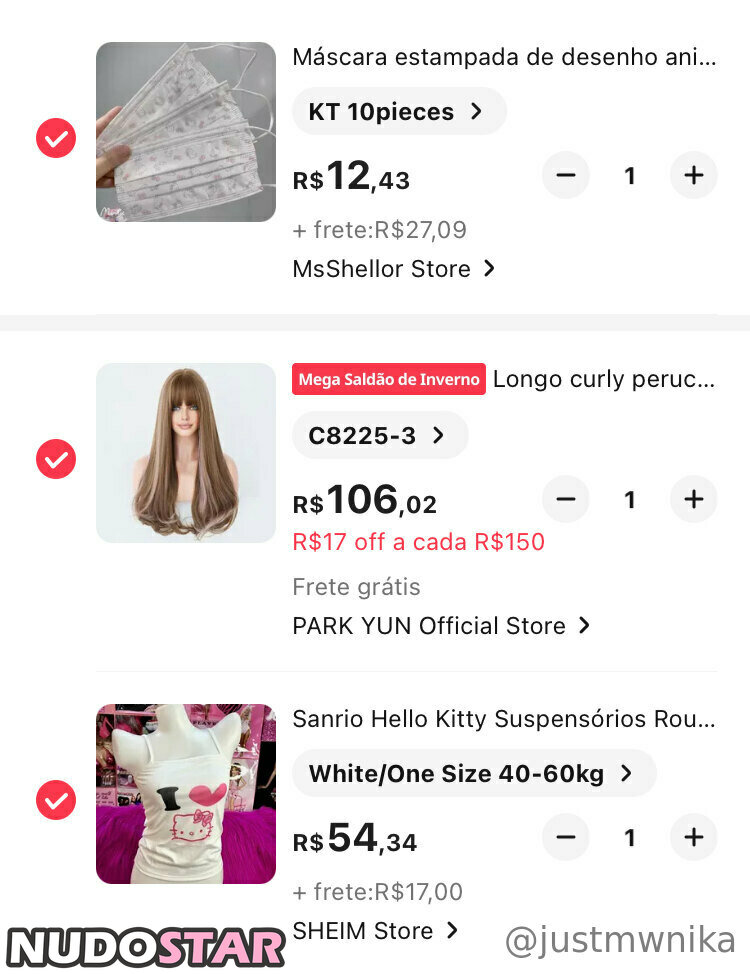
Task: Open White/One Size 40-60kg options
Action: 473,773
